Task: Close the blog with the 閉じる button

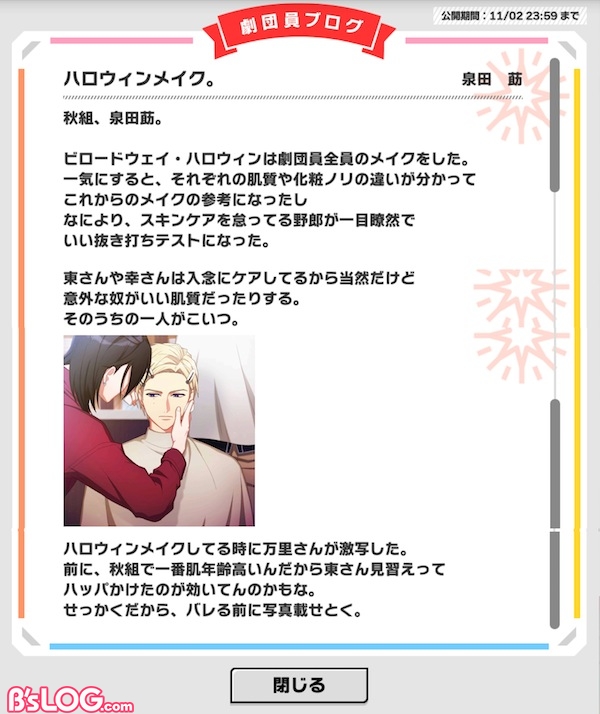Action: (x=299, y=685)
